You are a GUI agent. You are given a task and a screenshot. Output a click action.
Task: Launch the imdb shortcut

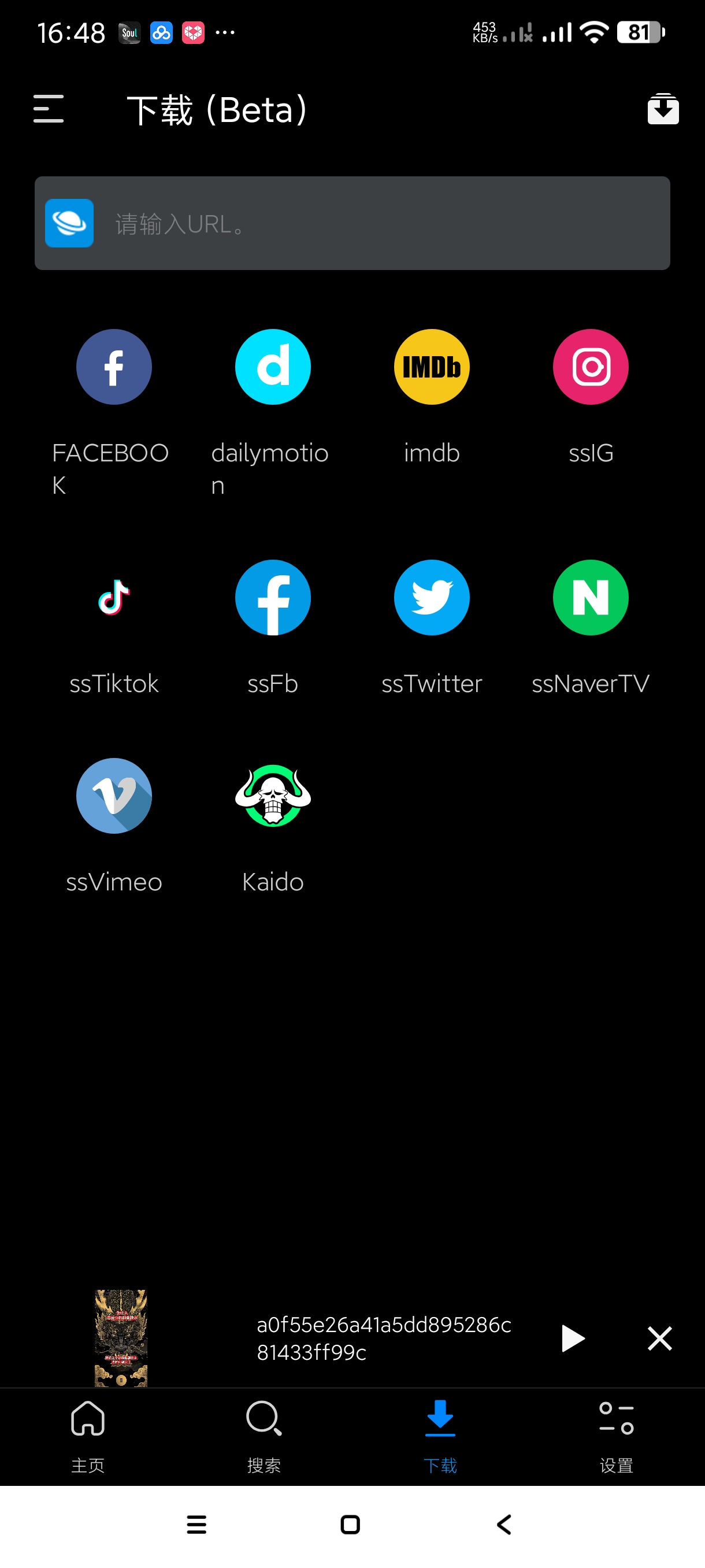431,367
